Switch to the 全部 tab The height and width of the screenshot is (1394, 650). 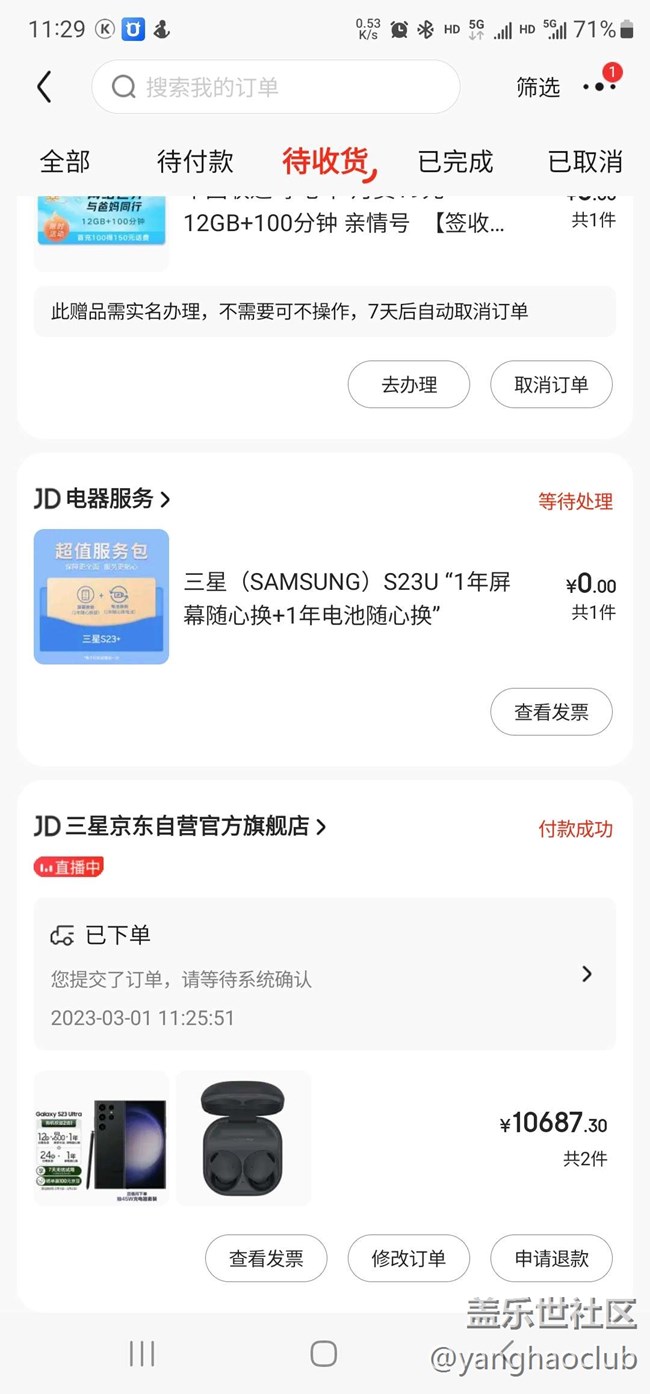click(65, 161)
